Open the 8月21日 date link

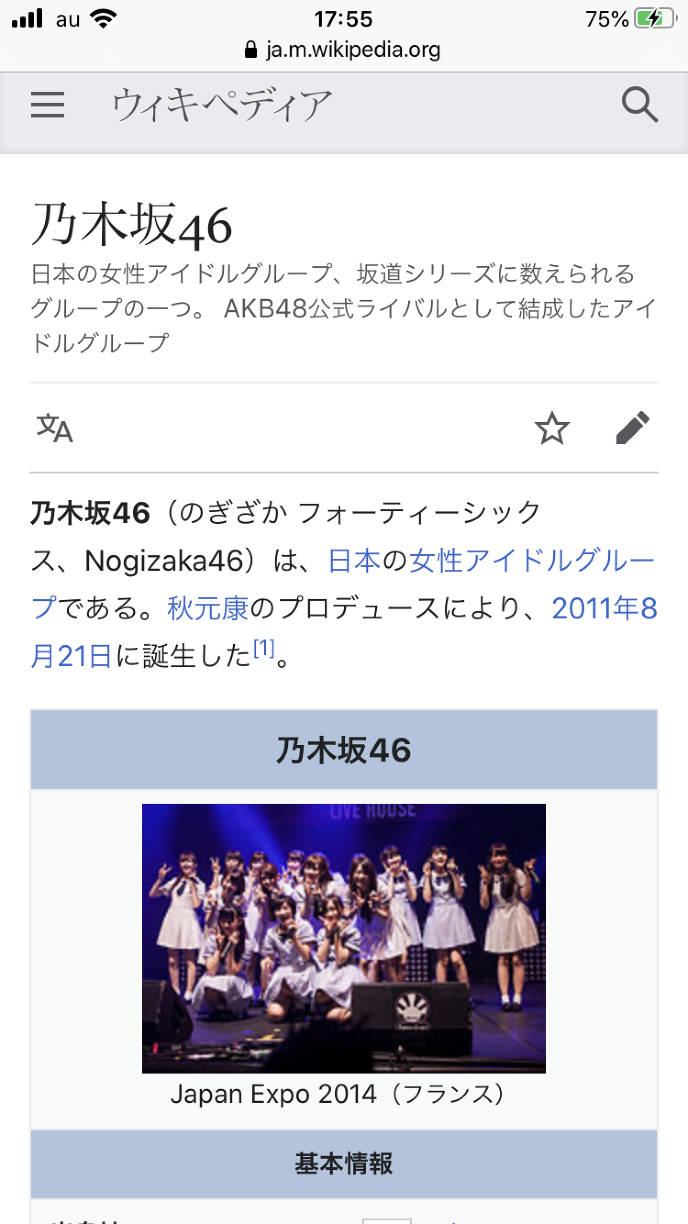click(72, 656)
